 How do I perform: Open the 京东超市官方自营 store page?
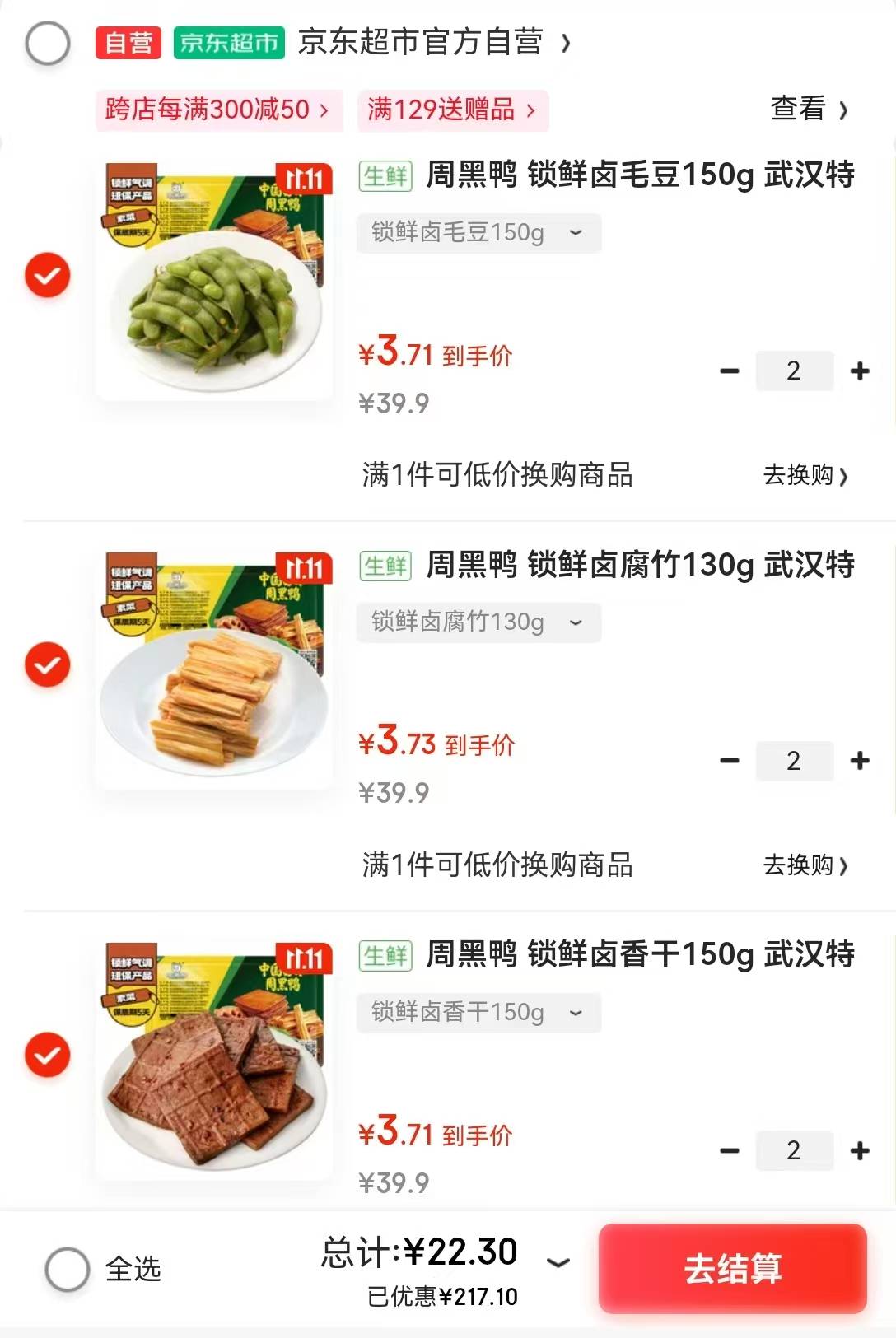coord(420,42)
